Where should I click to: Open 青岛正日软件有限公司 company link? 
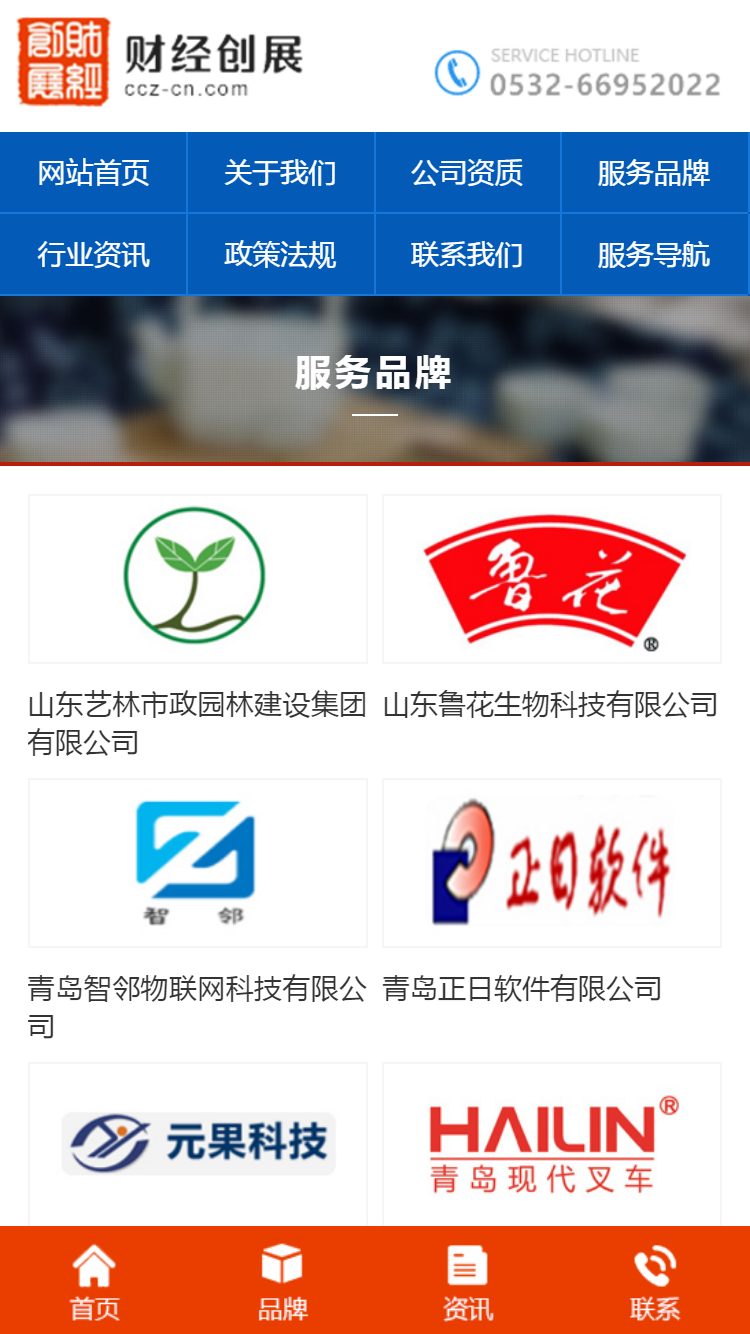(522, 989)
